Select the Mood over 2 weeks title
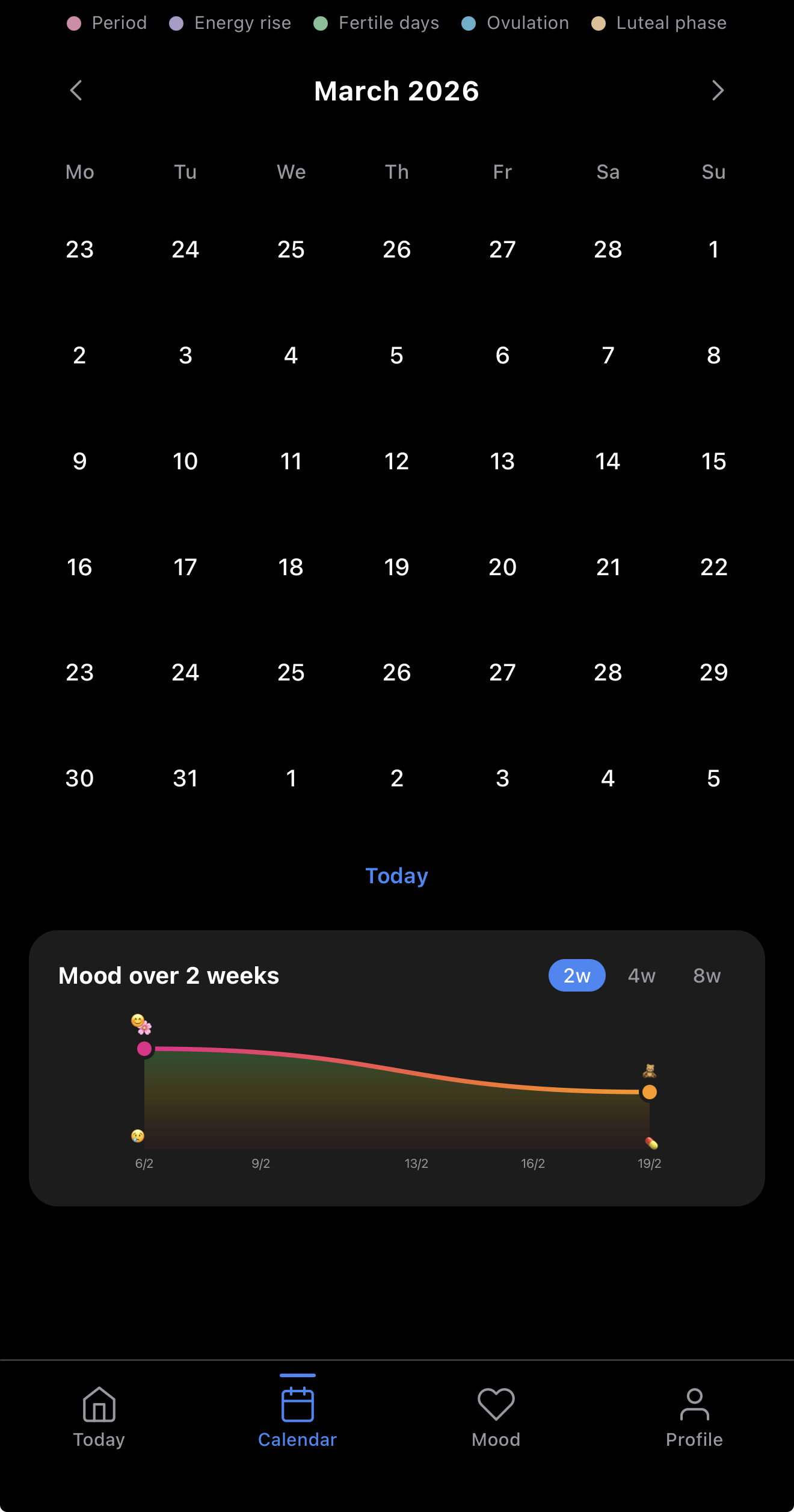Viewport: 794px width, 1512px height. [168, 975]
